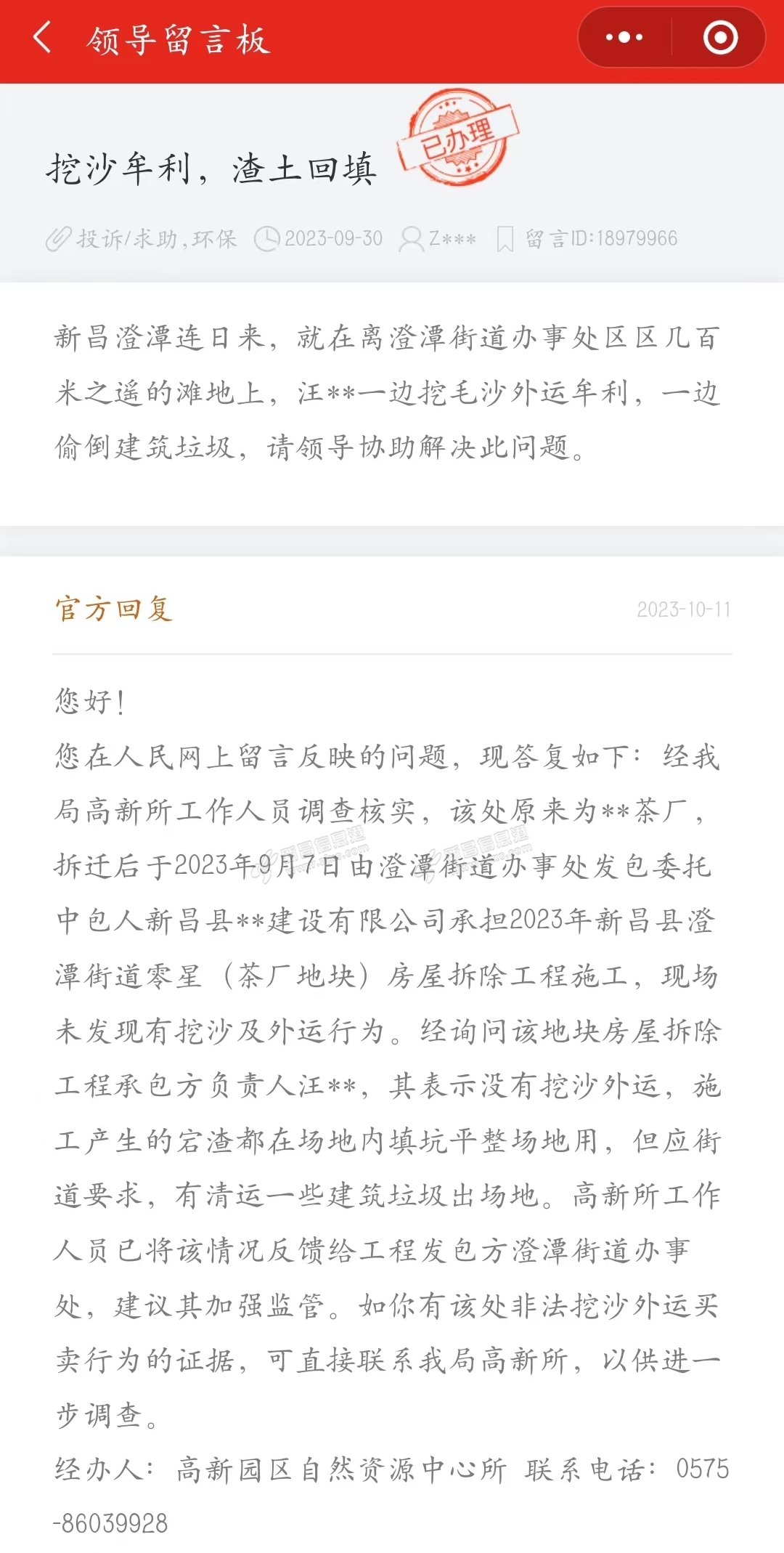Close the mini program with the circle button
The width and height of the screenshot is (784, 1553).
pos(720,38)
